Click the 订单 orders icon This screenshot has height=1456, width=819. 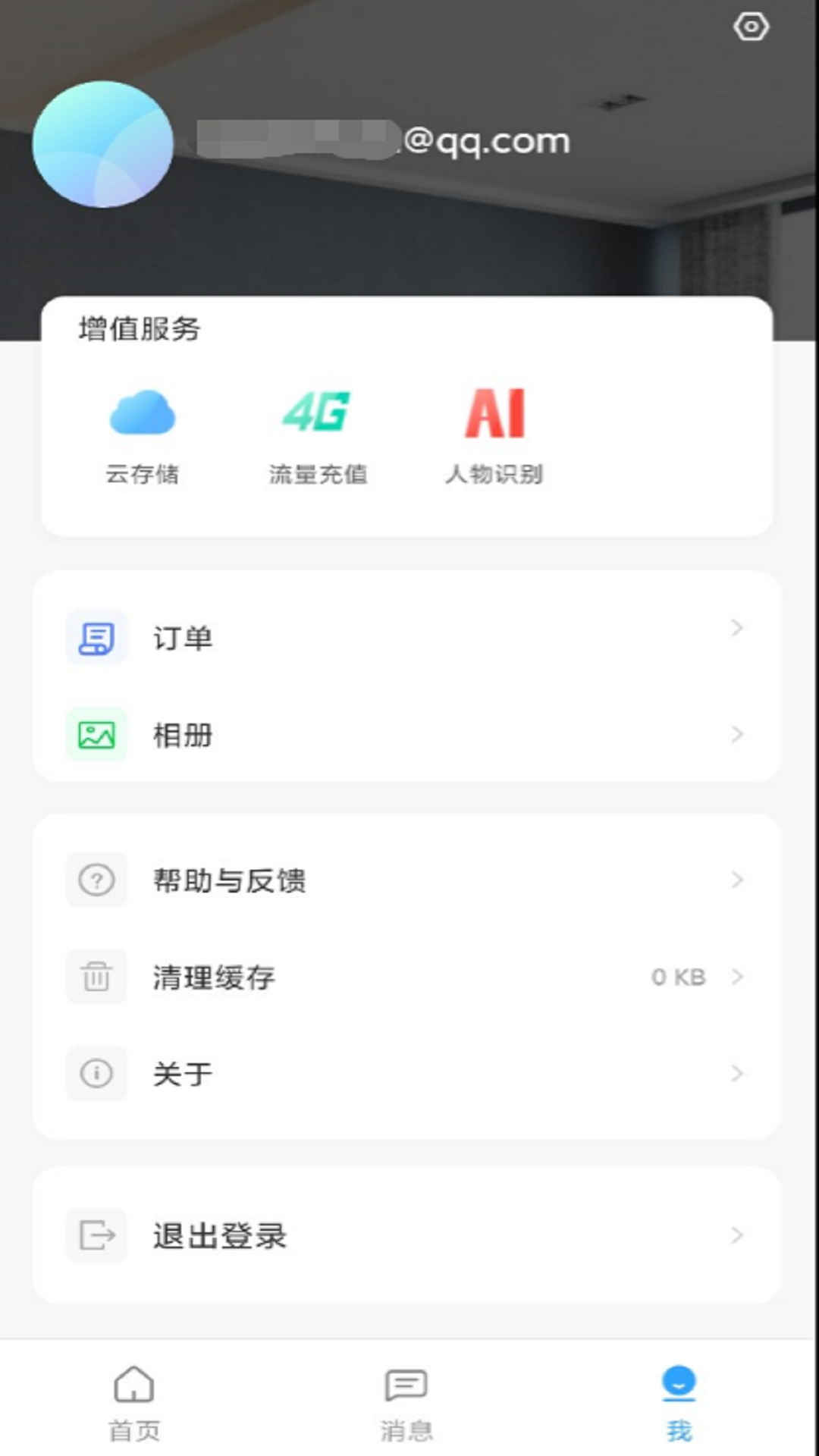(96, 638)
